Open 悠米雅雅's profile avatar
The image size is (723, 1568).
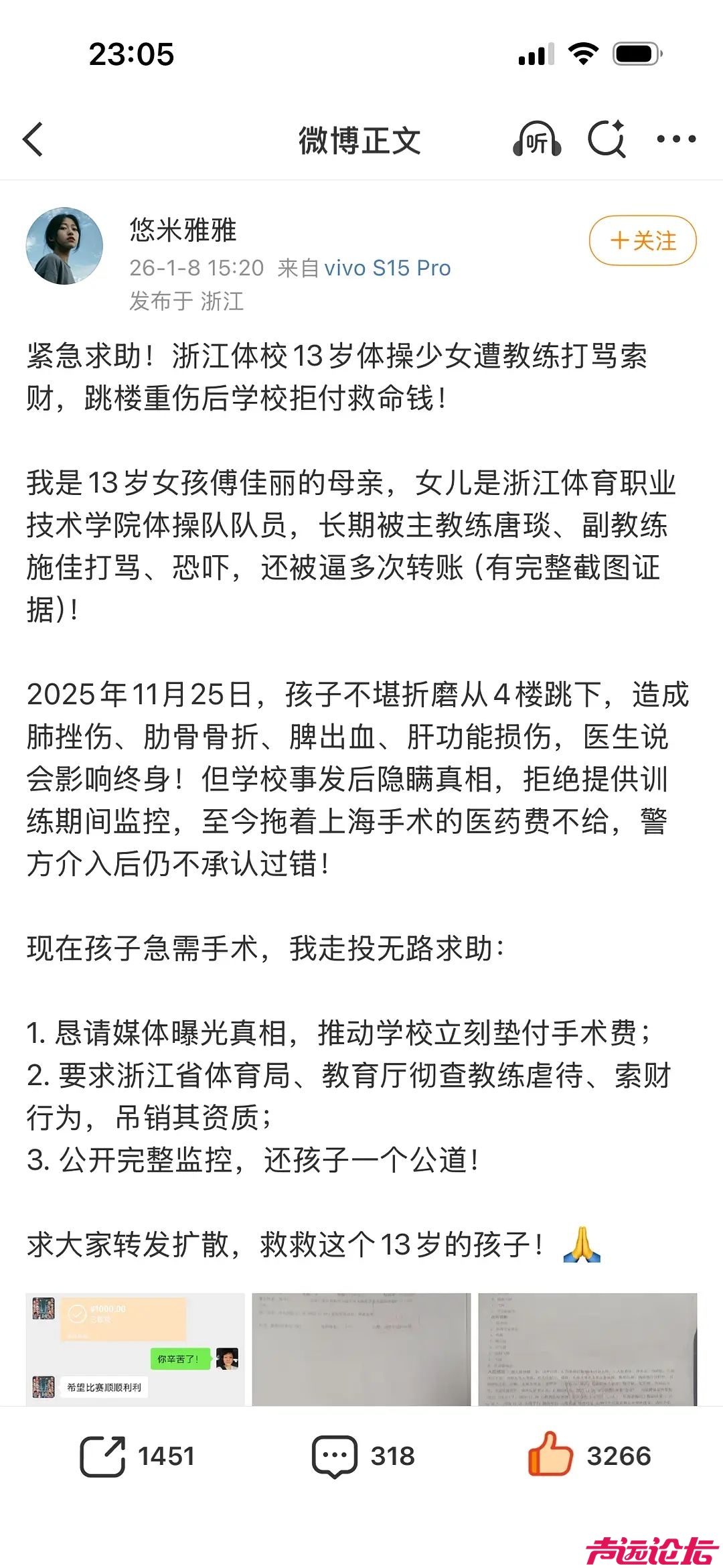pyautogui.click(x=64, y=246)
